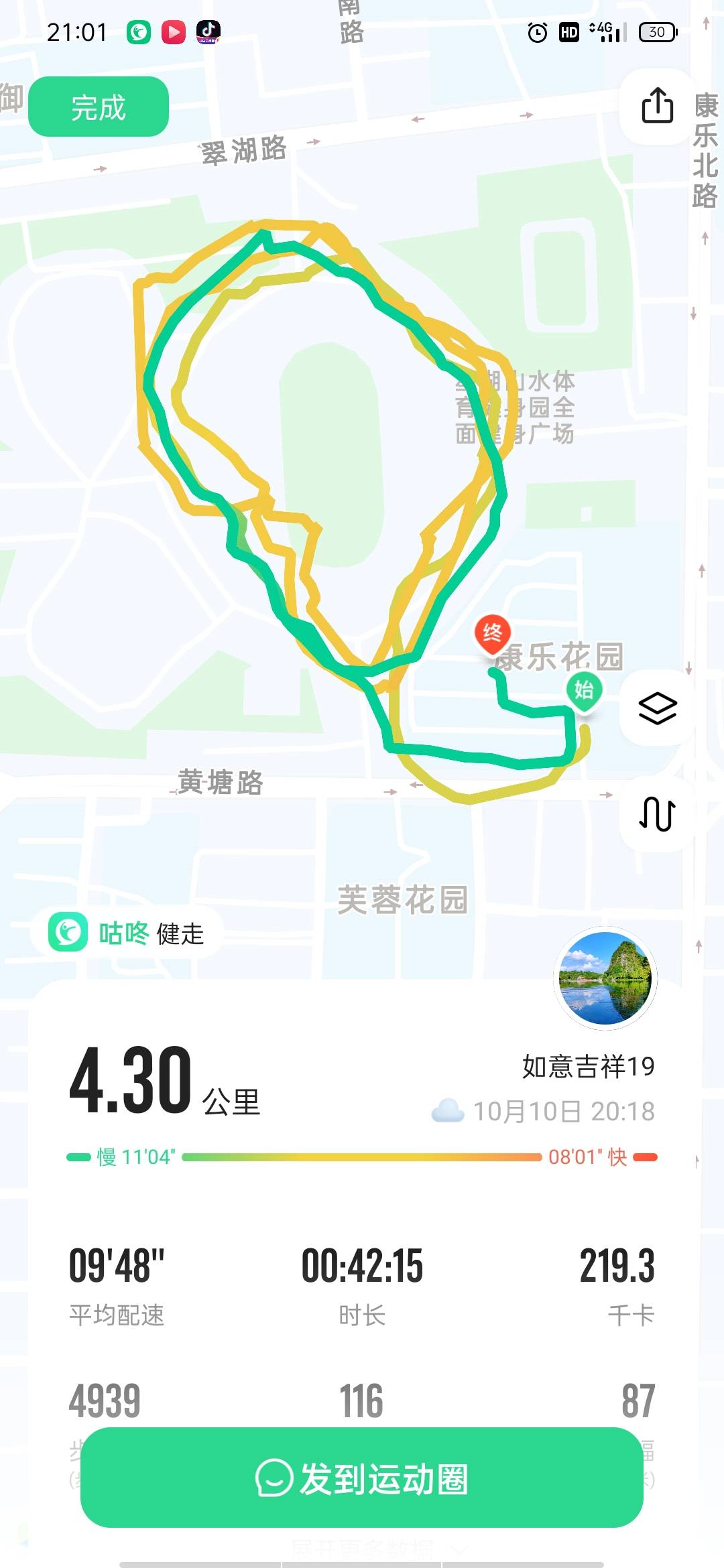The width and height of the screenshot is (724, 1568).
Task: Tap the battery indicator in the status bar
Action: (x=656, y=32)
